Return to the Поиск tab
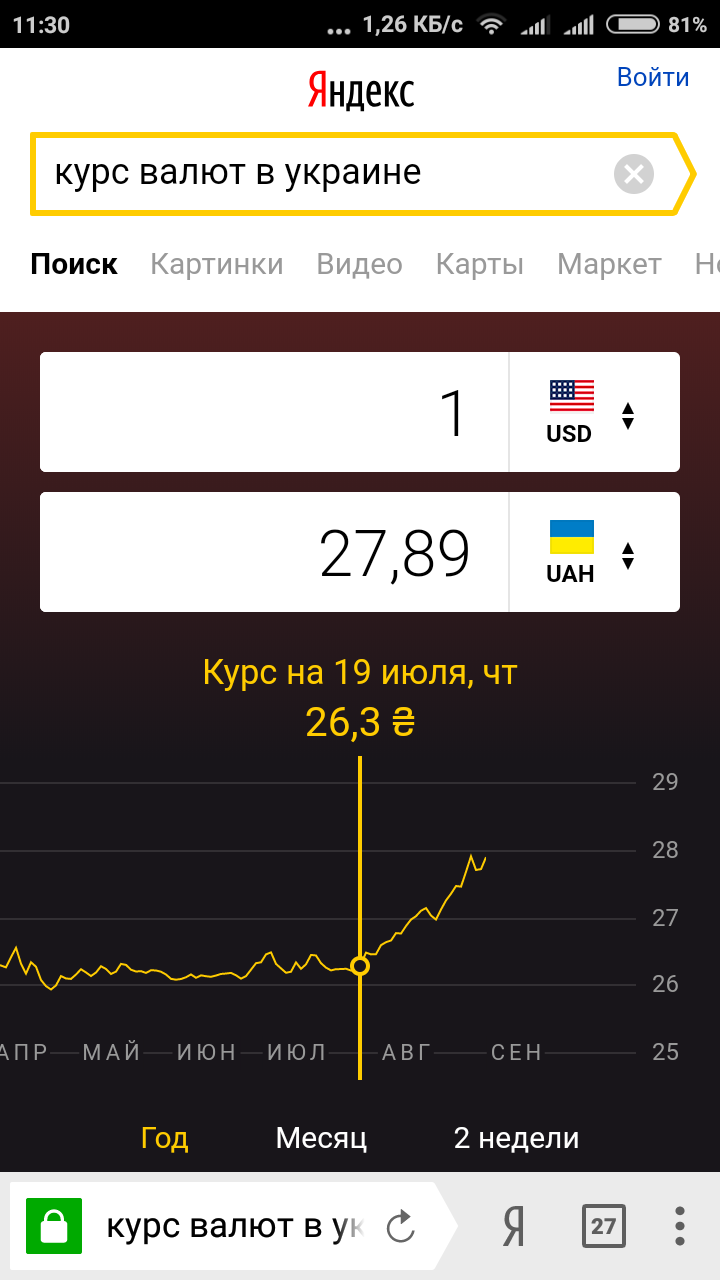This screenshot has height=1280, width=720. [x=74, y=264]
